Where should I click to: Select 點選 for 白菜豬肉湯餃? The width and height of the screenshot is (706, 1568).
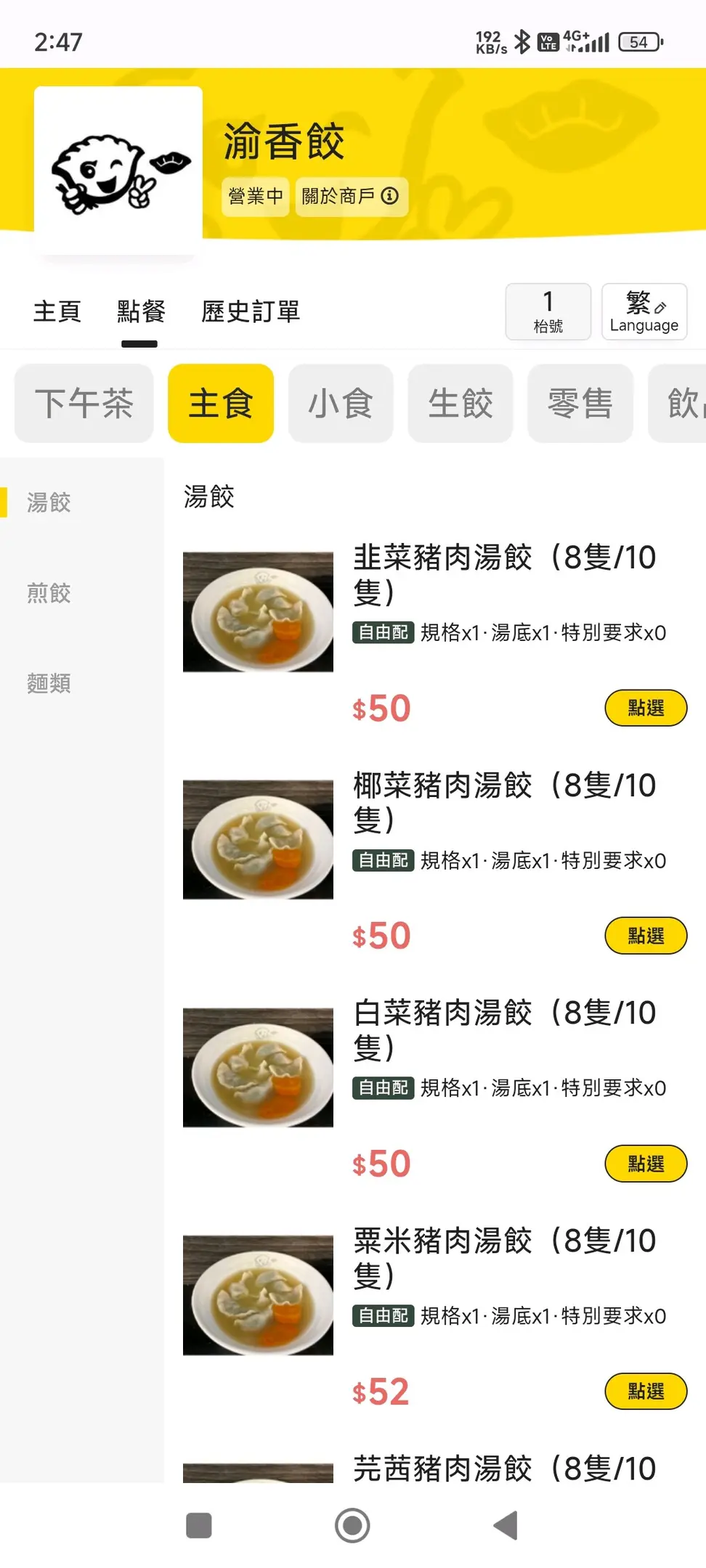[x=645, y=1164]
